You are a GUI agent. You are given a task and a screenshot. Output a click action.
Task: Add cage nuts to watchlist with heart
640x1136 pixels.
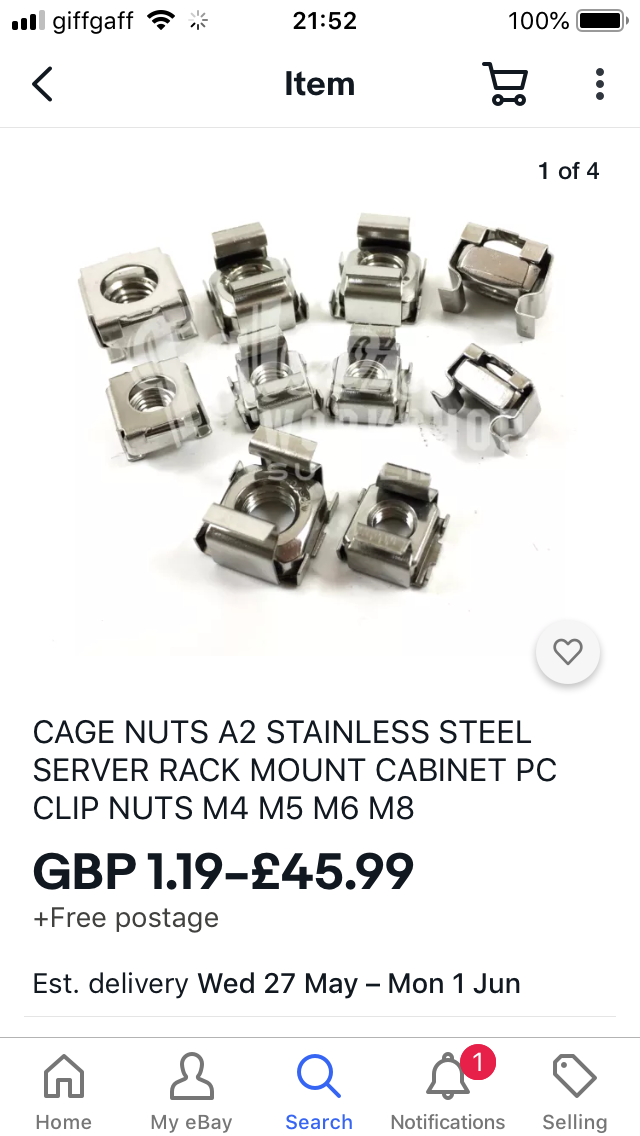pos(568,653)
